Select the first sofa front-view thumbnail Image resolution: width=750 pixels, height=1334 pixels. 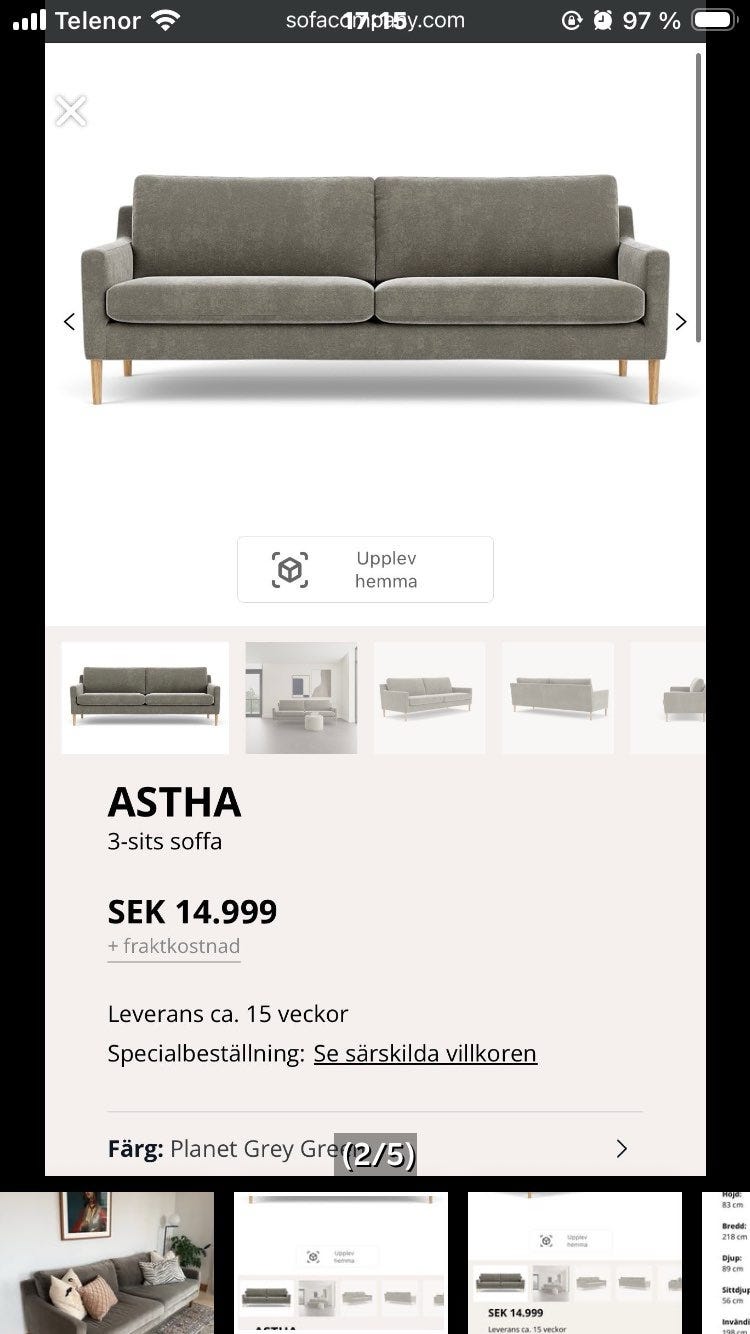coord(145,697)
